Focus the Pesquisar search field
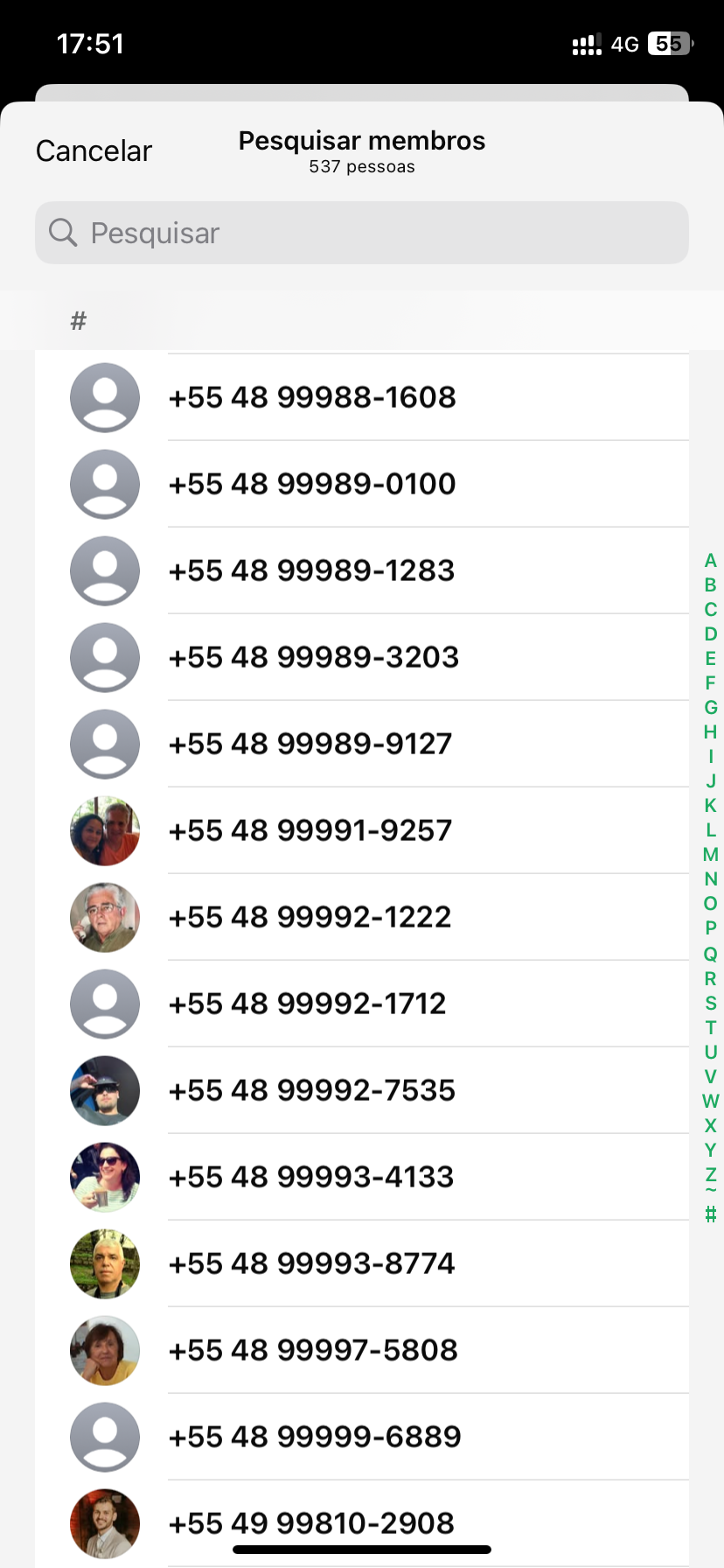This screenshot has height=1568, width=724. 362,233
